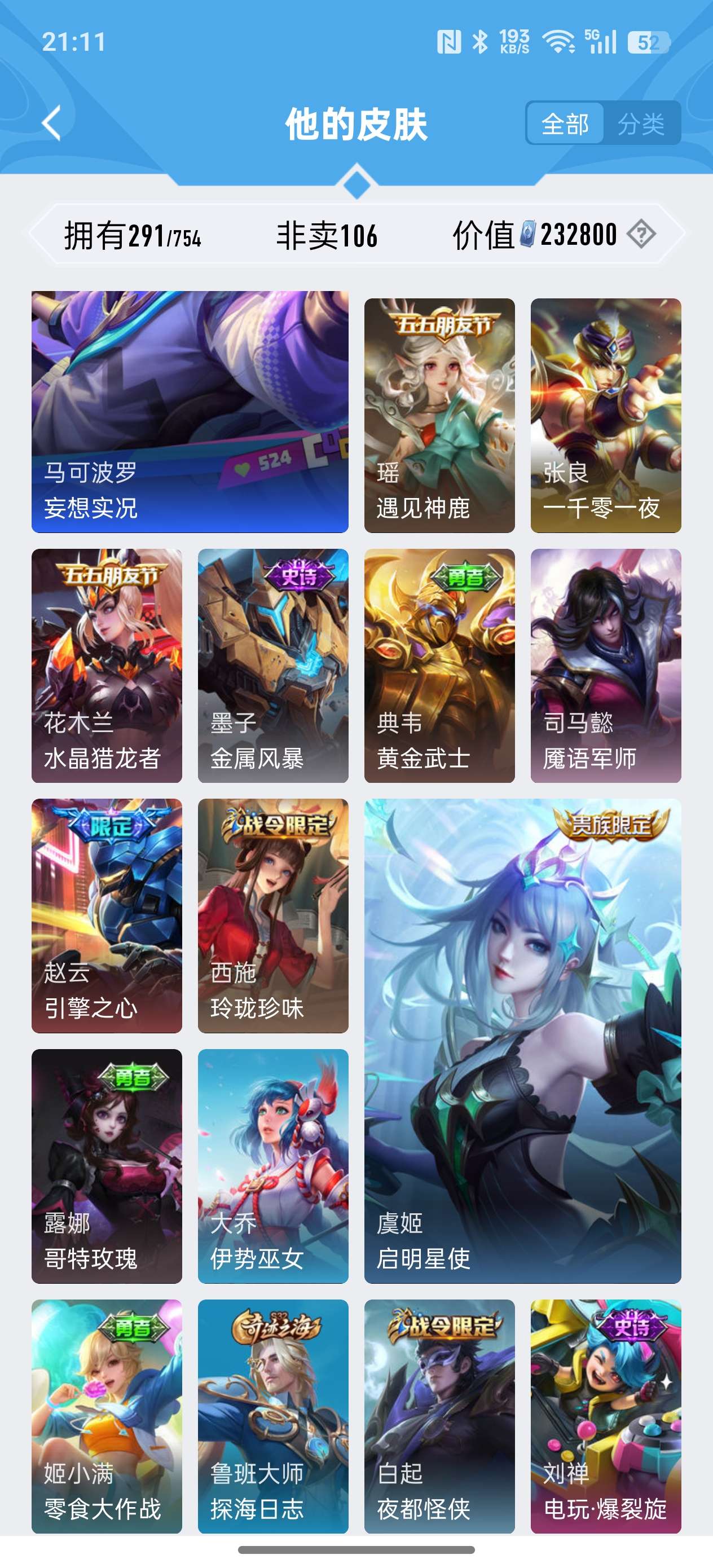Open 马可波罗 妄想实况 skin
This screenshot has width=713, height=1568.
[190, 412]
